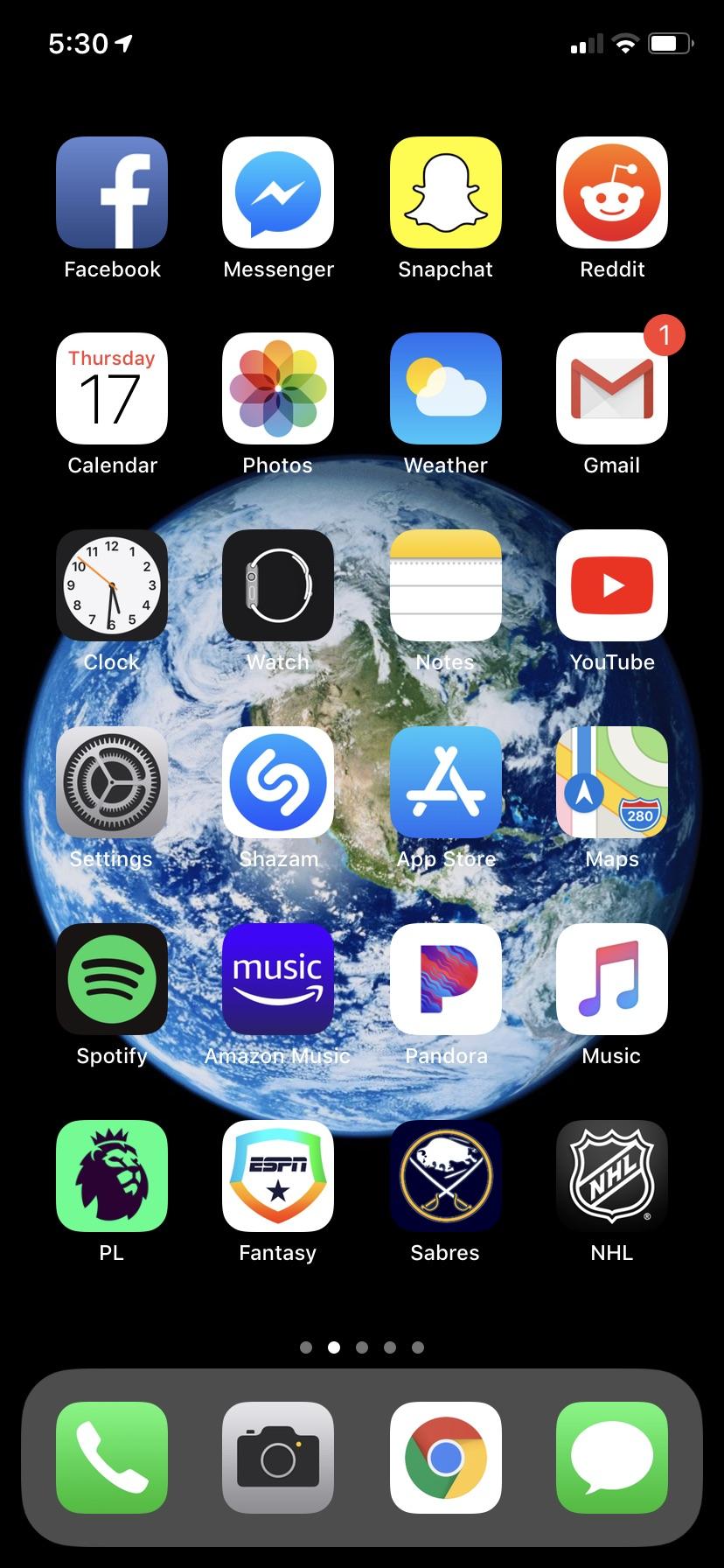Tap the third page indicator dot
This screenshot has height=1568, width=724.
[x=362, y=1347]
